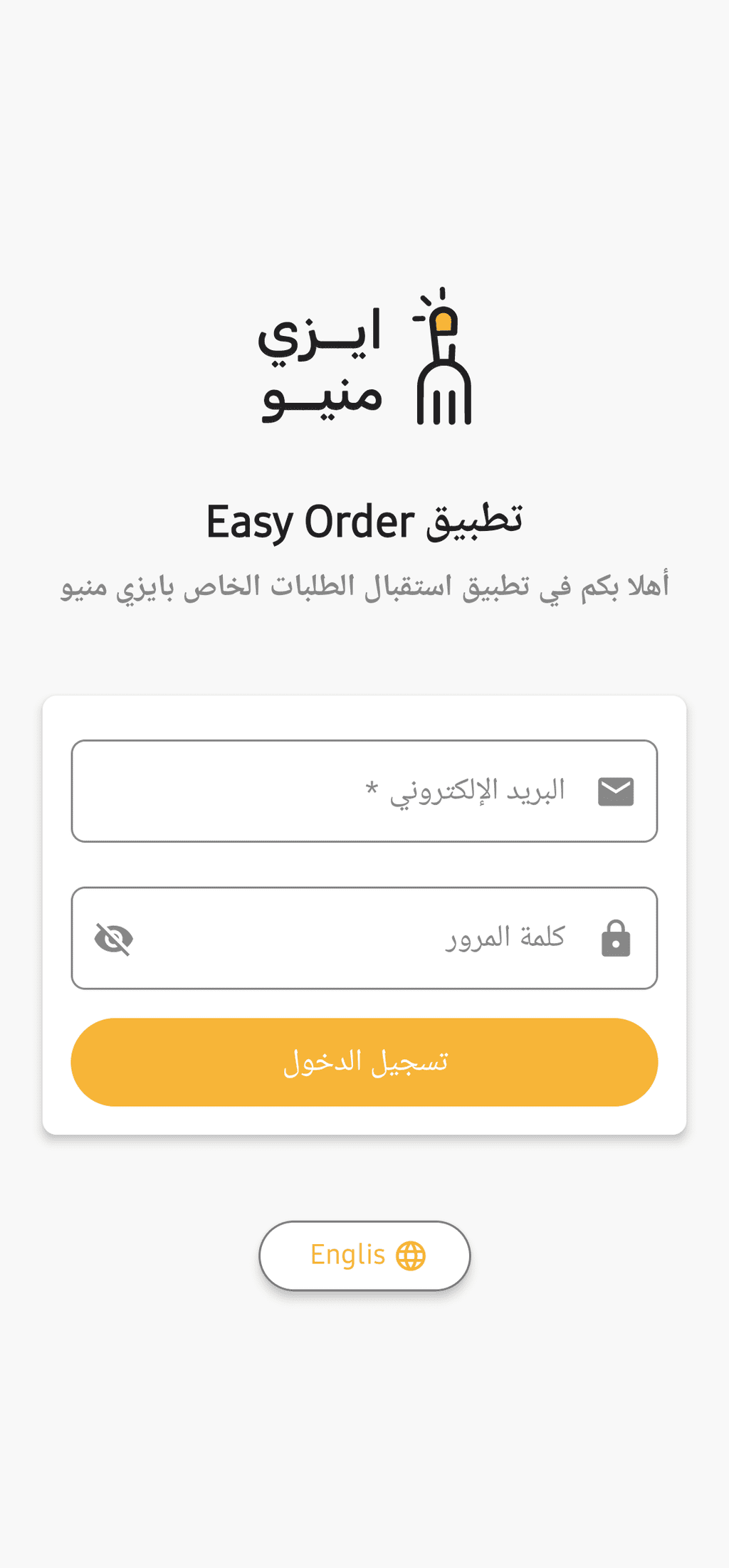Toggle password visibility eye icon
The height and width of the screenshot is (1568, 729).
(114, 939)
